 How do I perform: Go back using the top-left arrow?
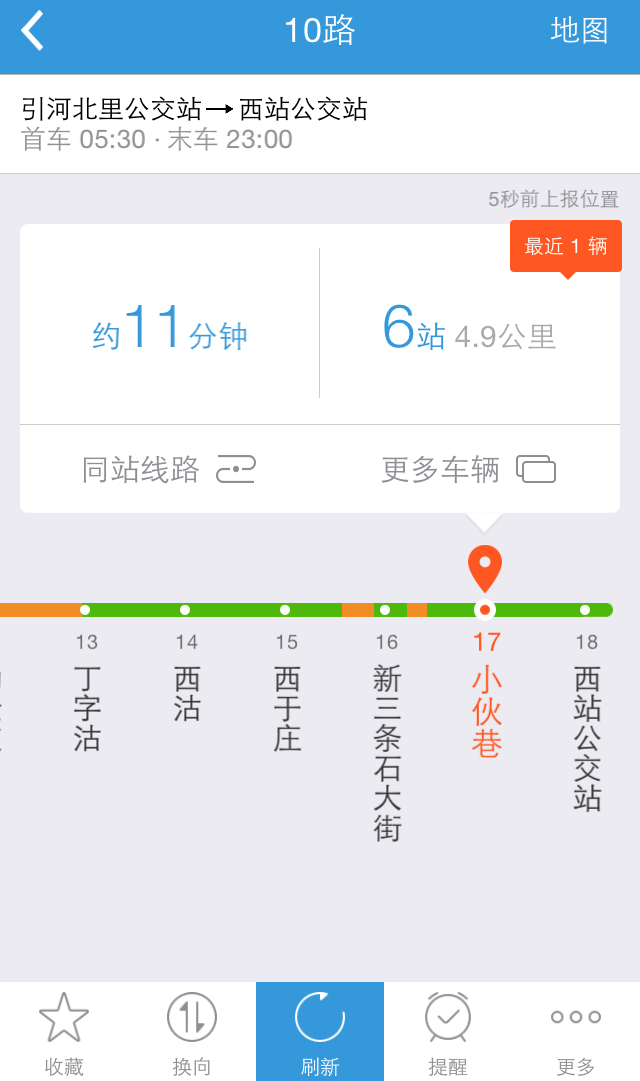click(x=33, y=31)
